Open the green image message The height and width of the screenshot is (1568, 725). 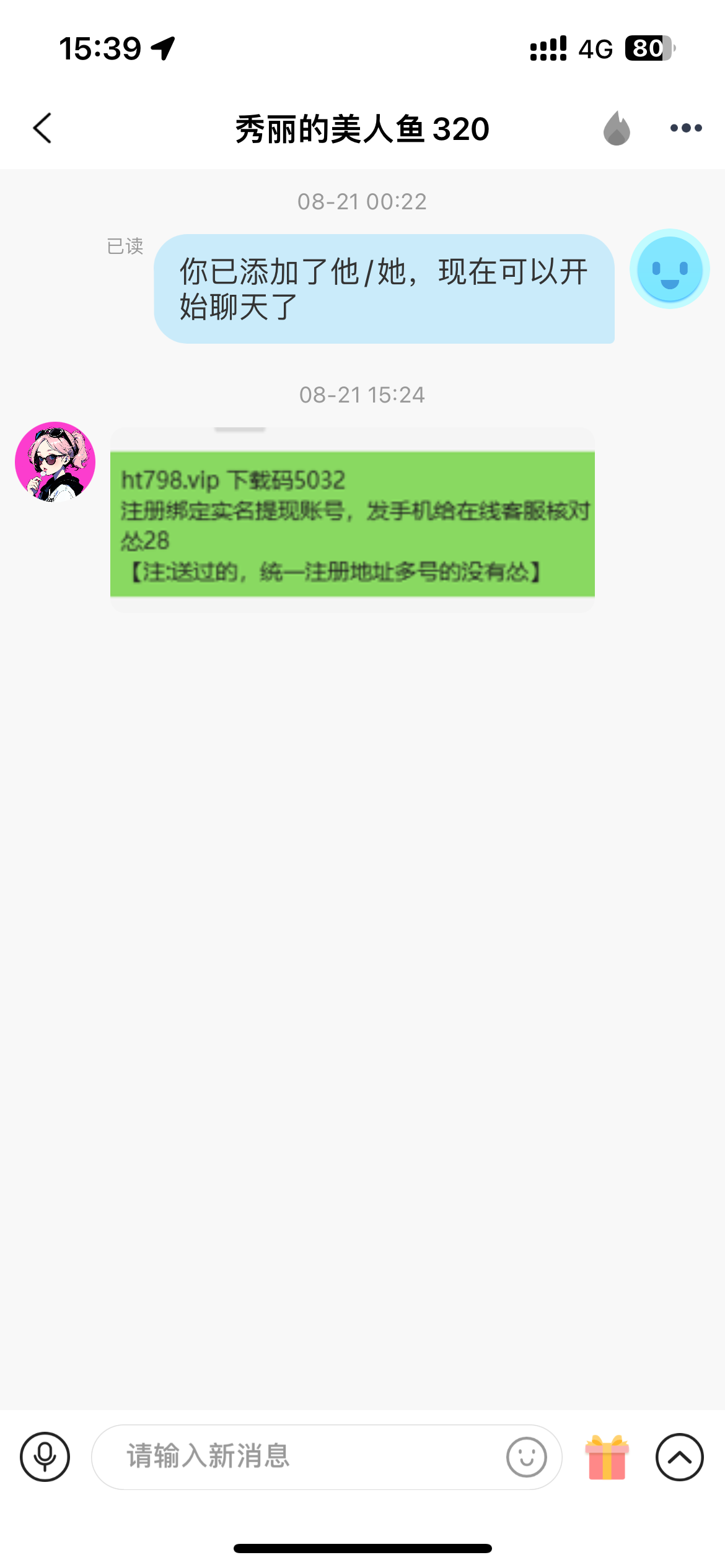(352, 520)
